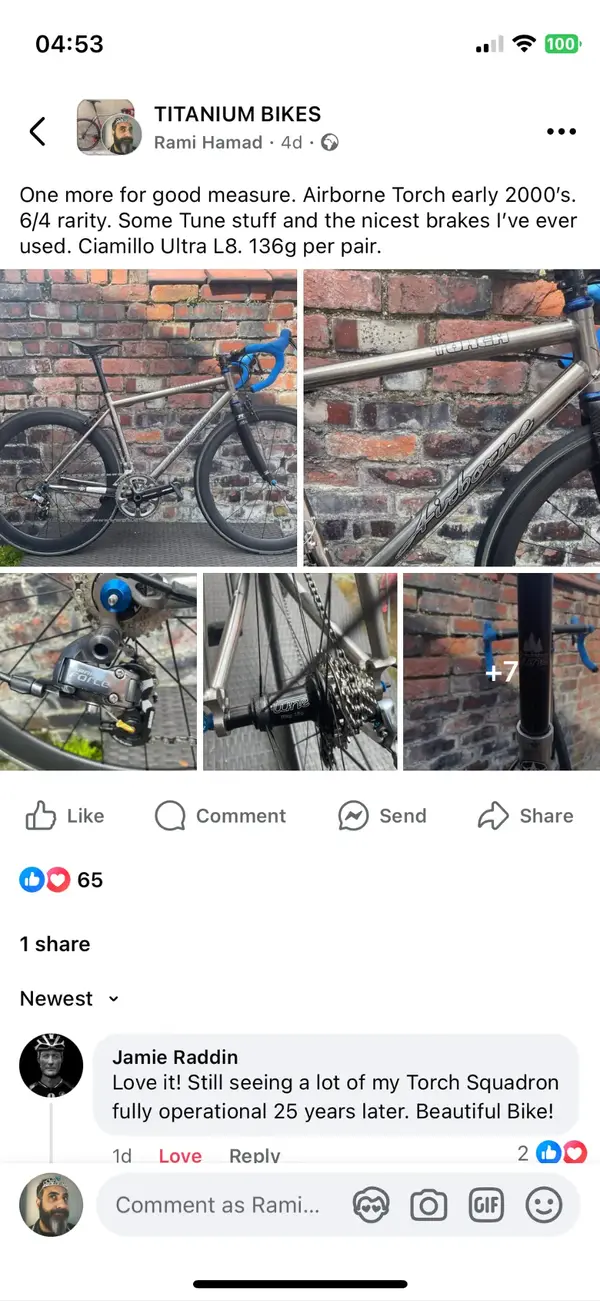Image resolution: width=600 pixels, height=1301 pixels.
Task: Reply to Jamie Raddin's comment
Action: coord(254,1155)
